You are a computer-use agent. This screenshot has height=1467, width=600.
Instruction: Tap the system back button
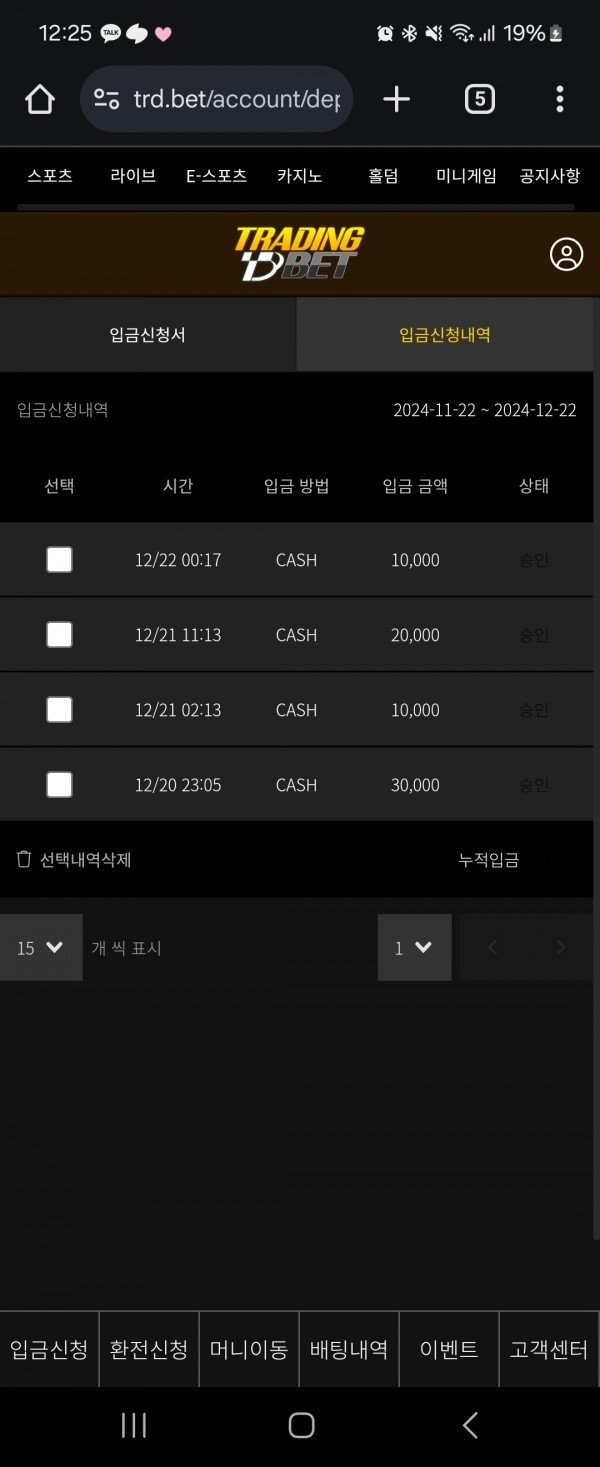470,1425
